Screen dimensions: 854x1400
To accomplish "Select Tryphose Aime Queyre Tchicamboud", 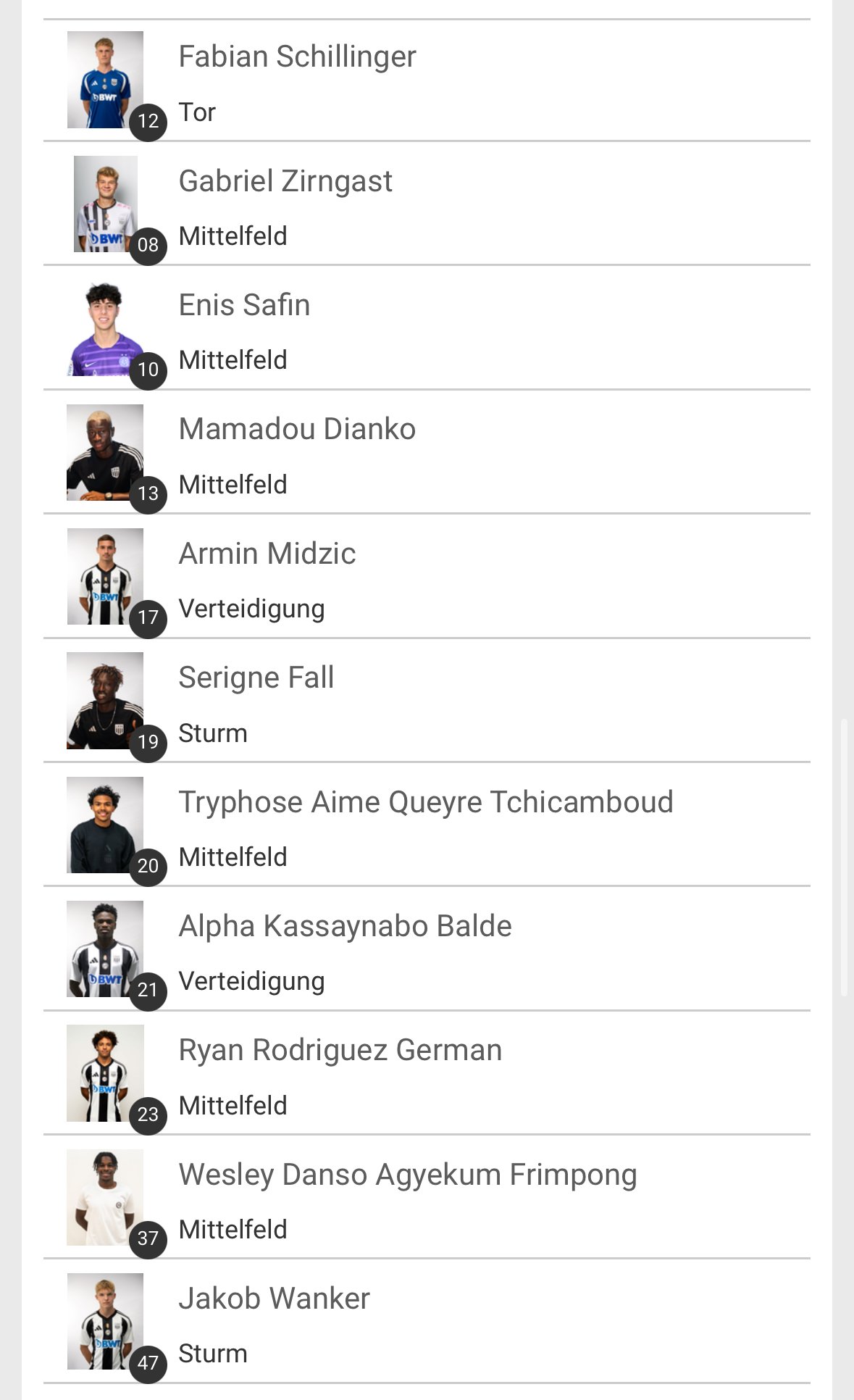I will 427,825.
